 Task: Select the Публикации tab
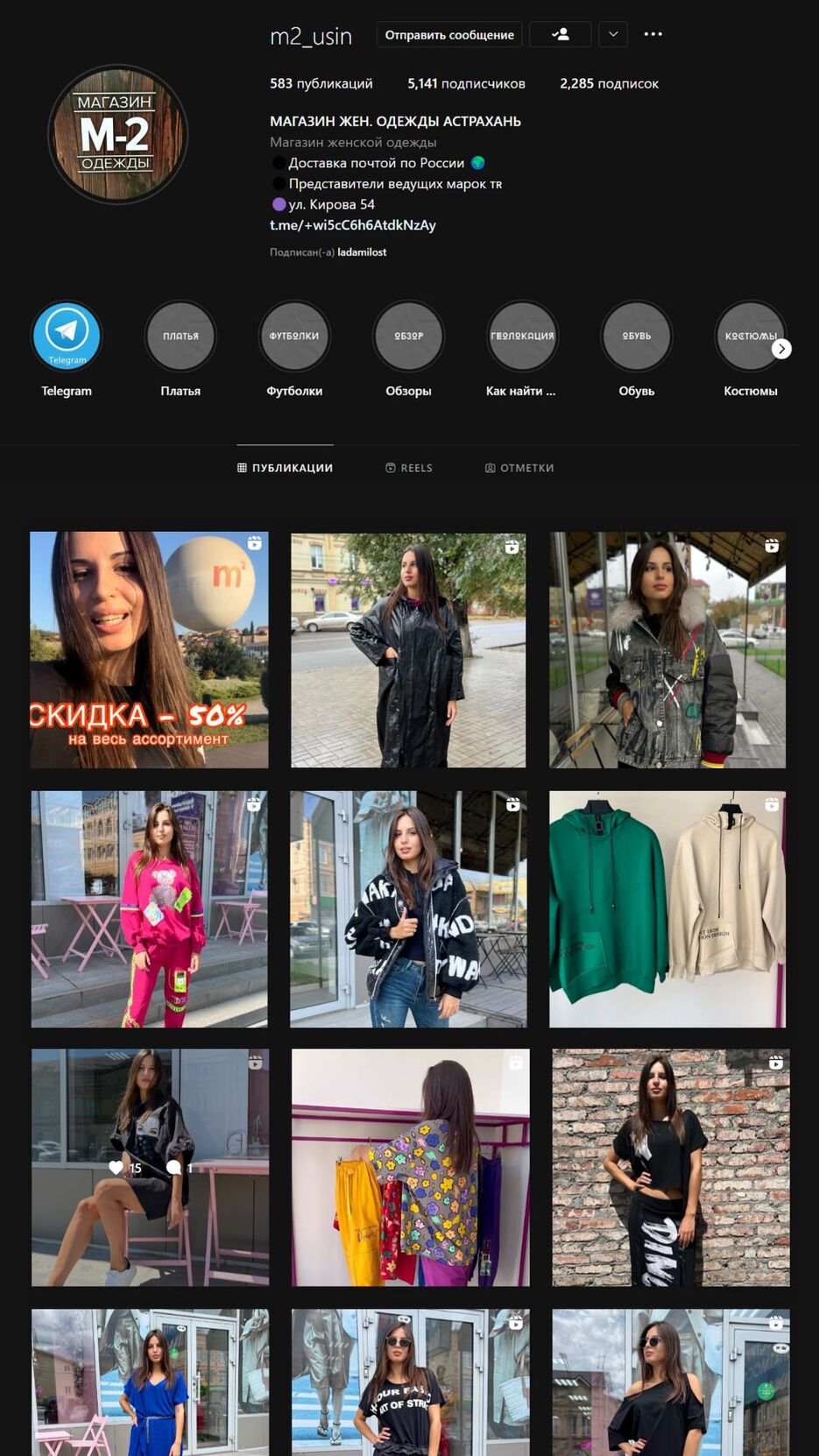(x=285, y=468)
